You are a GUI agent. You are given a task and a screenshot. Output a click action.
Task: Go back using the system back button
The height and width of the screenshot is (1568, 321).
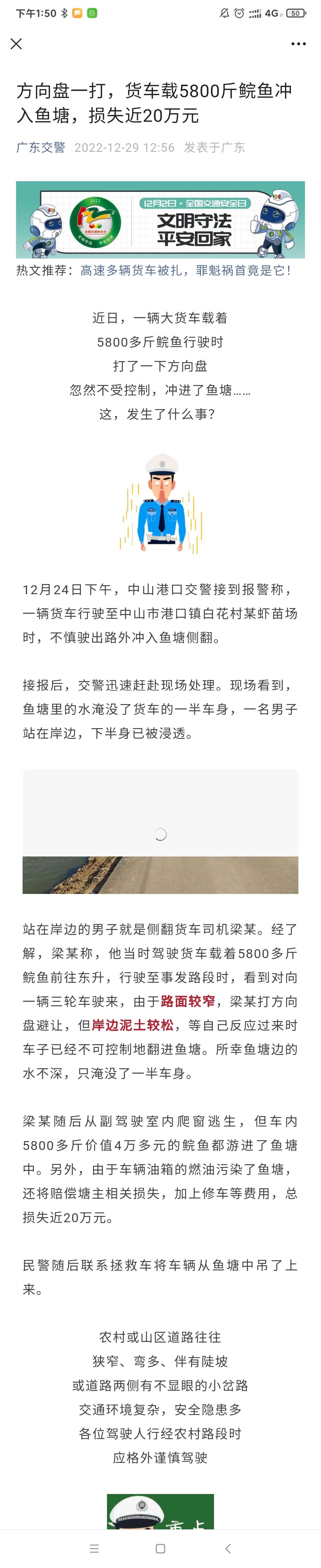coord(228,1548)
